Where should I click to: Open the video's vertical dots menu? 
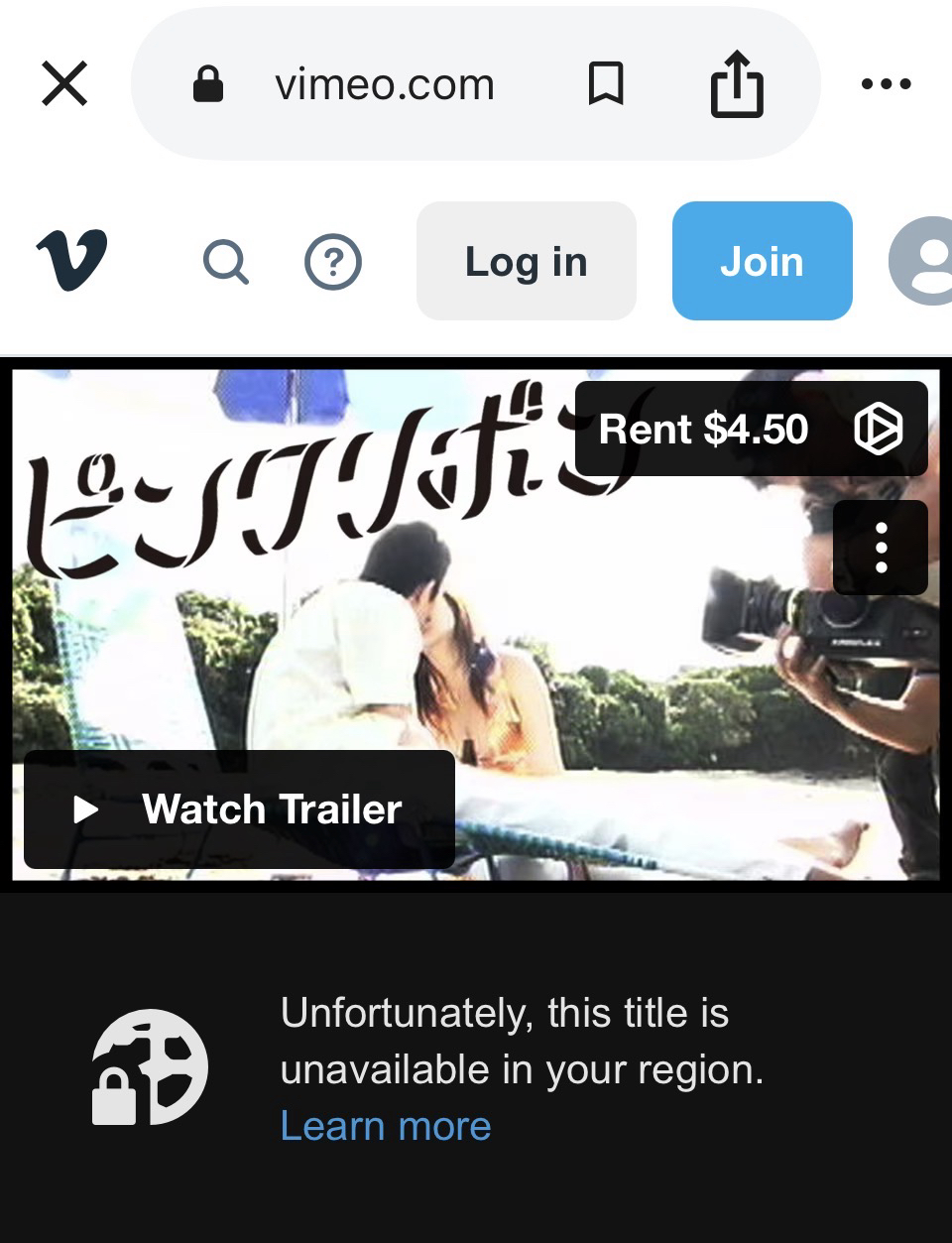[x=880, y=548]
